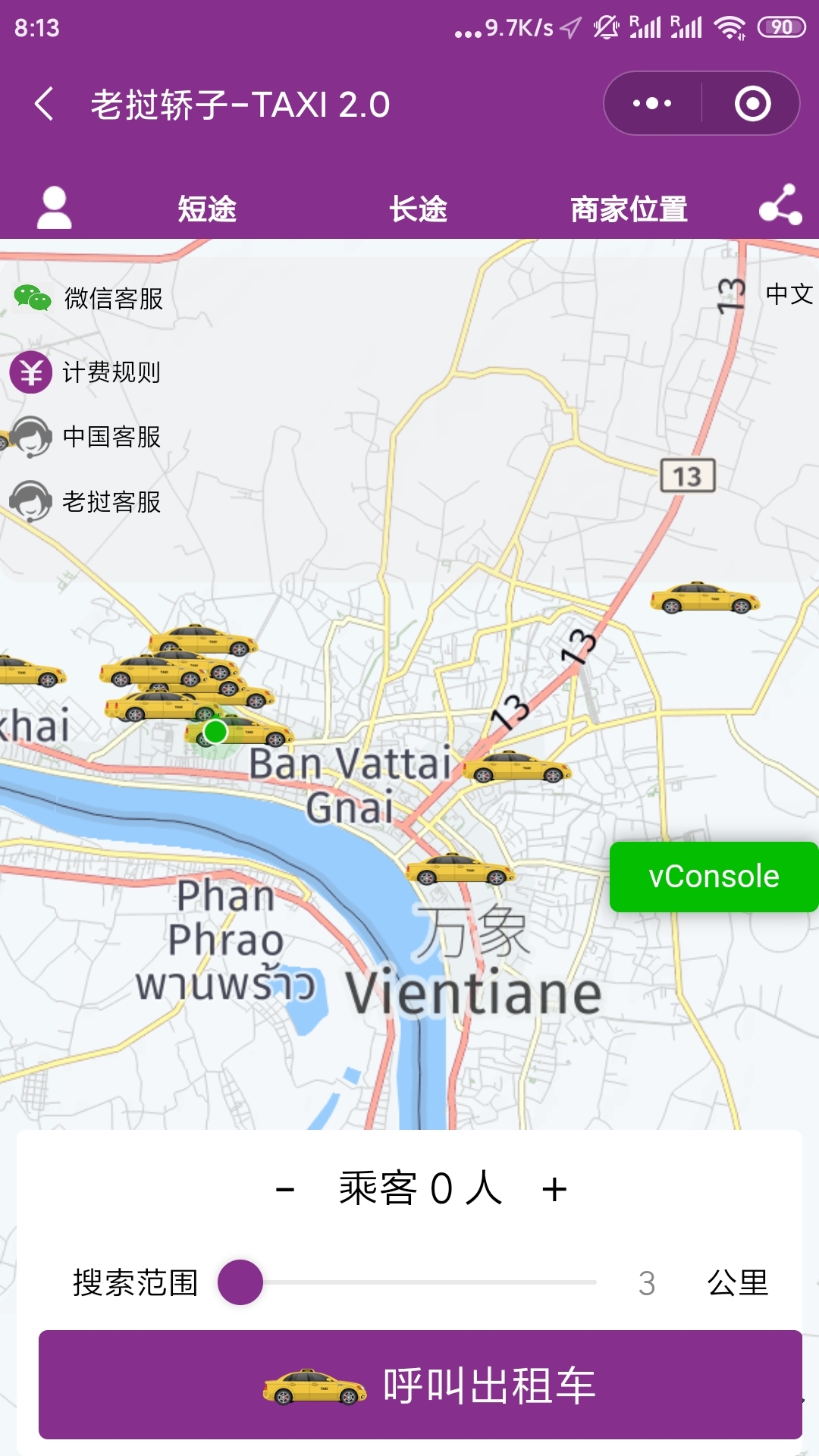Open the user profile icon
This screenshot has height=1456, width=819.
54,208
